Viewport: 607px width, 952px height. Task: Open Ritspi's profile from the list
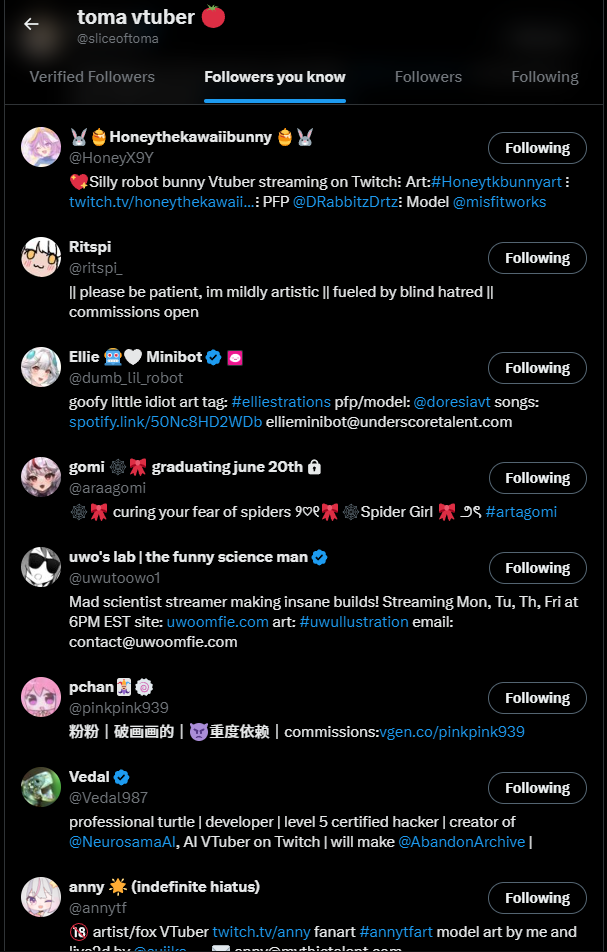(x=90, y=247)
